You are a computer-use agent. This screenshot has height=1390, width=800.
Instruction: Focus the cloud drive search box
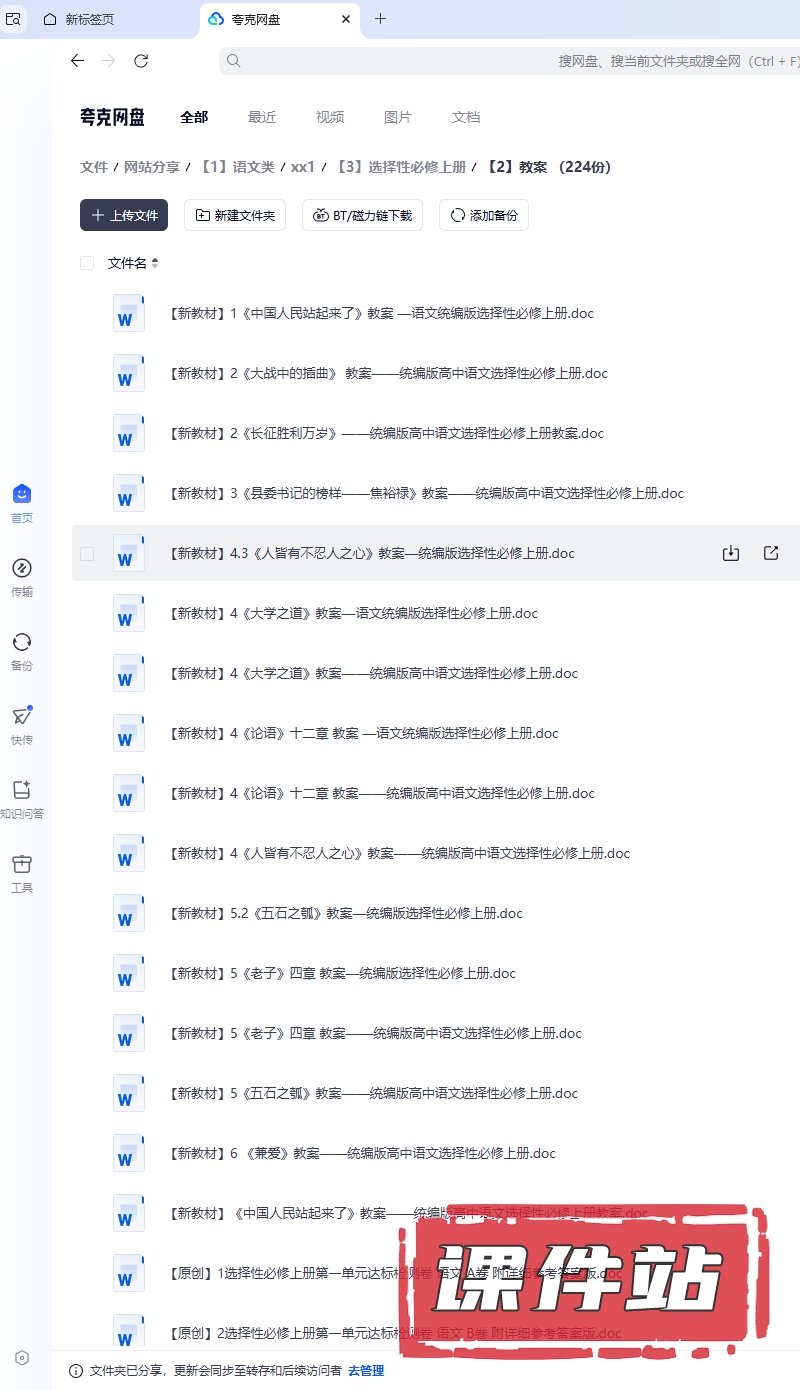[x=500, y=61]
